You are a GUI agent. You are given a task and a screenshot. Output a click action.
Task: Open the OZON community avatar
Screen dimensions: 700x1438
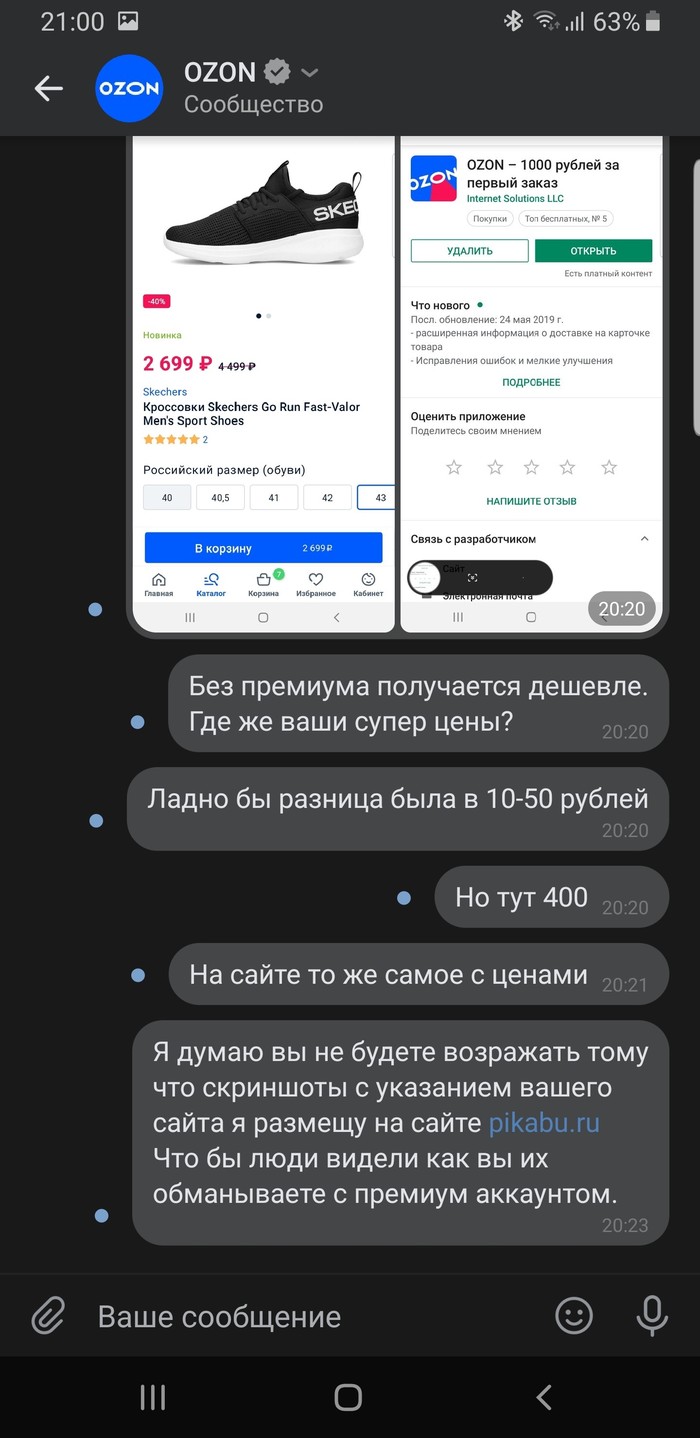128,88
